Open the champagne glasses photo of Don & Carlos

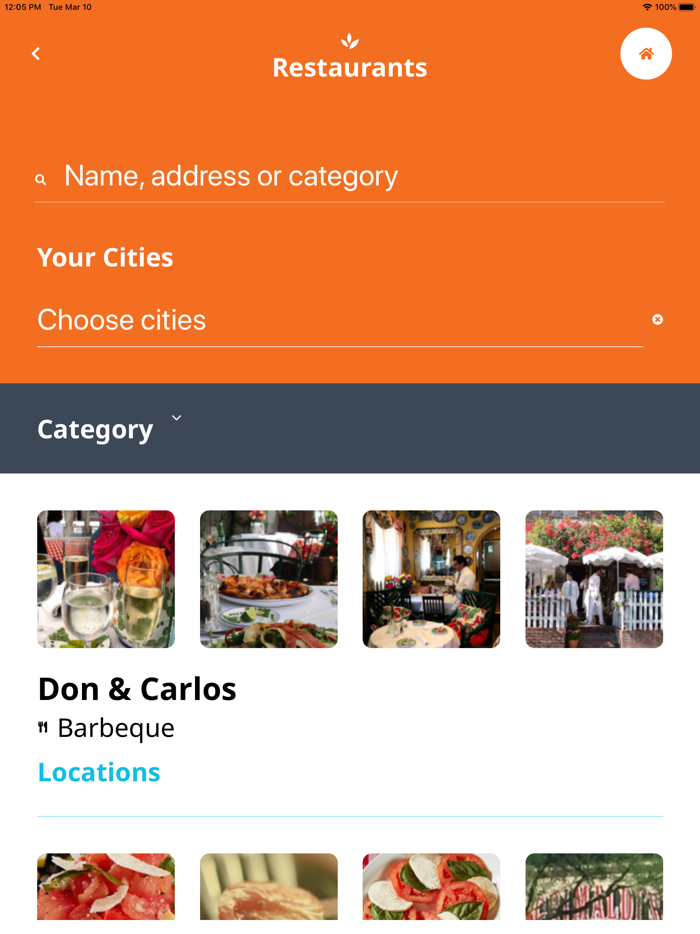click(x=106, y=579)
